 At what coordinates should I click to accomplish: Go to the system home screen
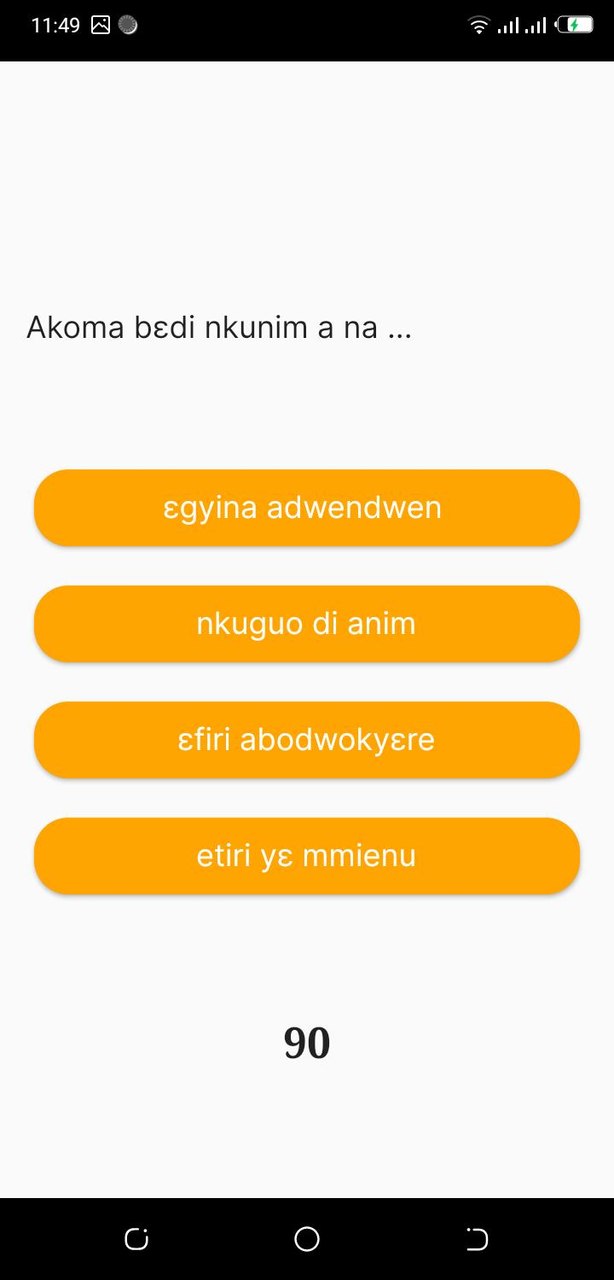[307, 1240]
